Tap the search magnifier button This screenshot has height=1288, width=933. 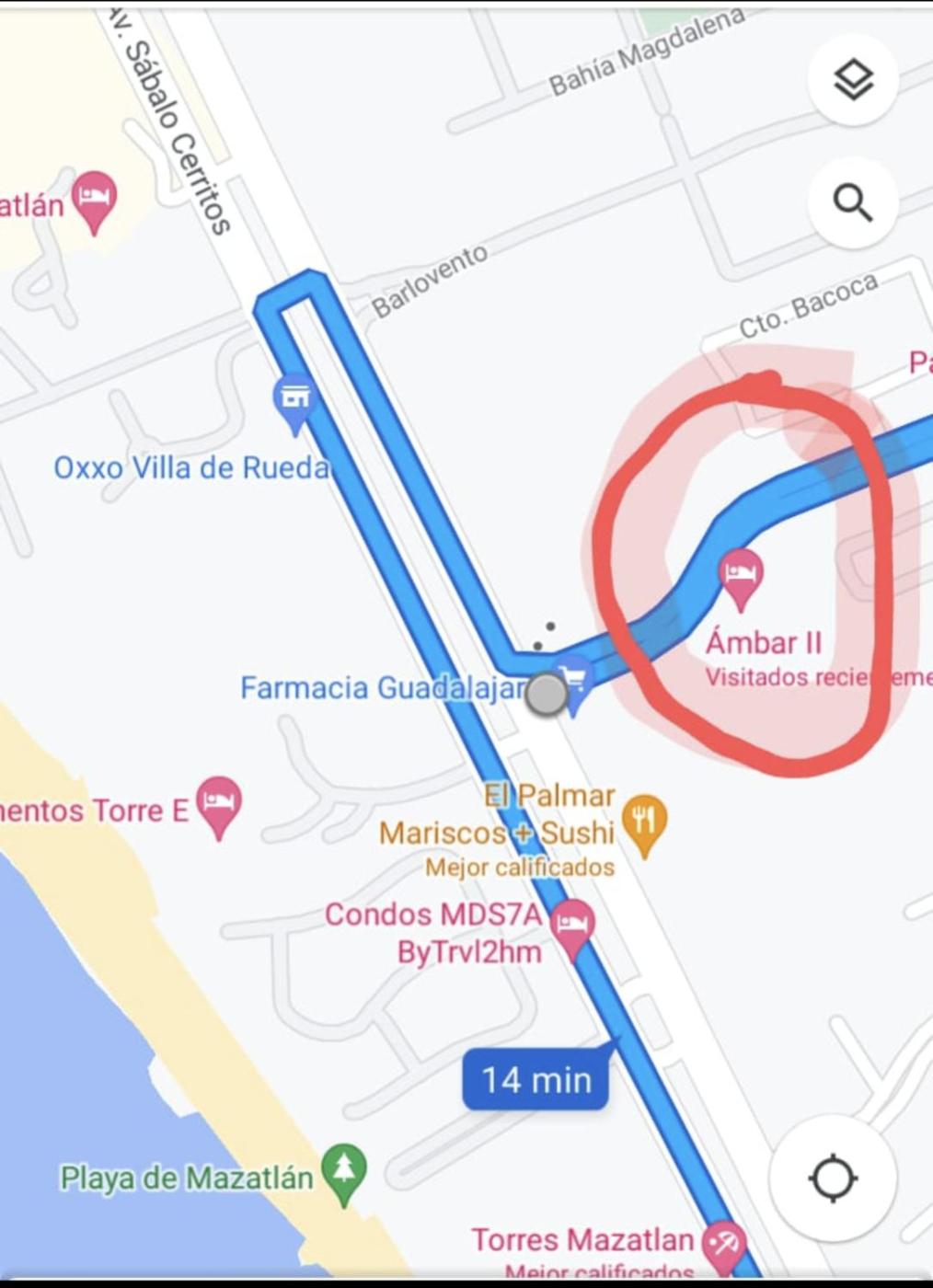click(852, 202)
